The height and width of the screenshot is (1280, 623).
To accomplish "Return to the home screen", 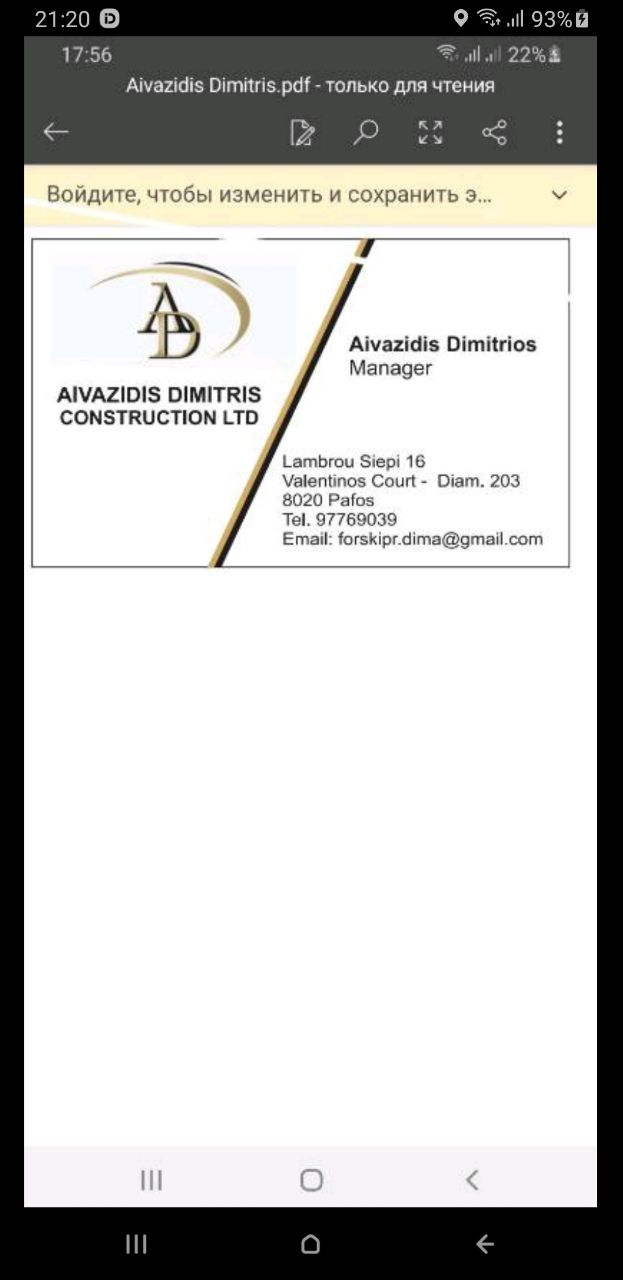I will coord(311,1244).
